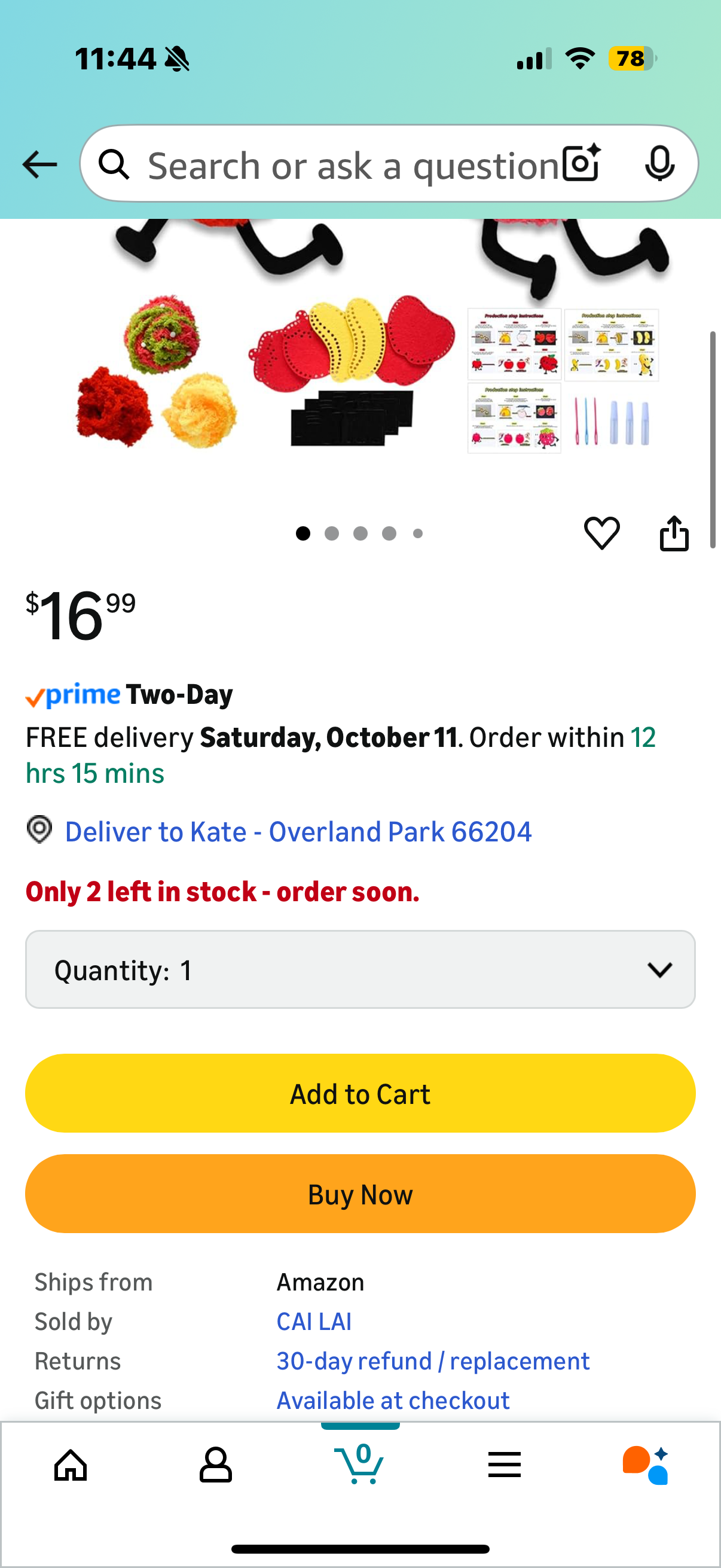Image resolution: width=721 pixels, height=1568 pixels.
Task: Expand the Quantity dropdown
Action: tap(360, 969)
